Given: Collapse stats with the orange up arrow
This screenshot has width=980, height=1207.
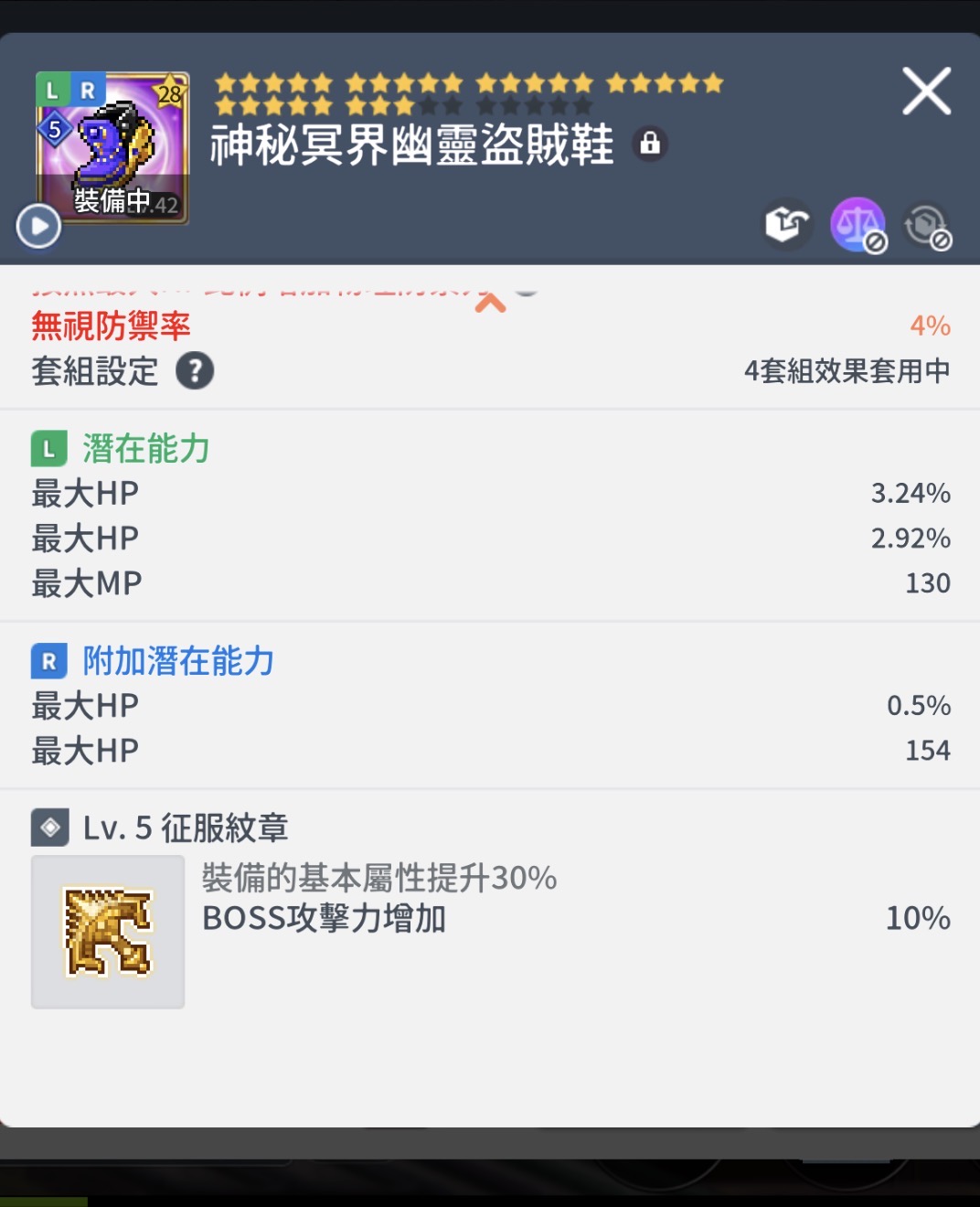Looking at the screenshot, I should click(x=490, y=303).
